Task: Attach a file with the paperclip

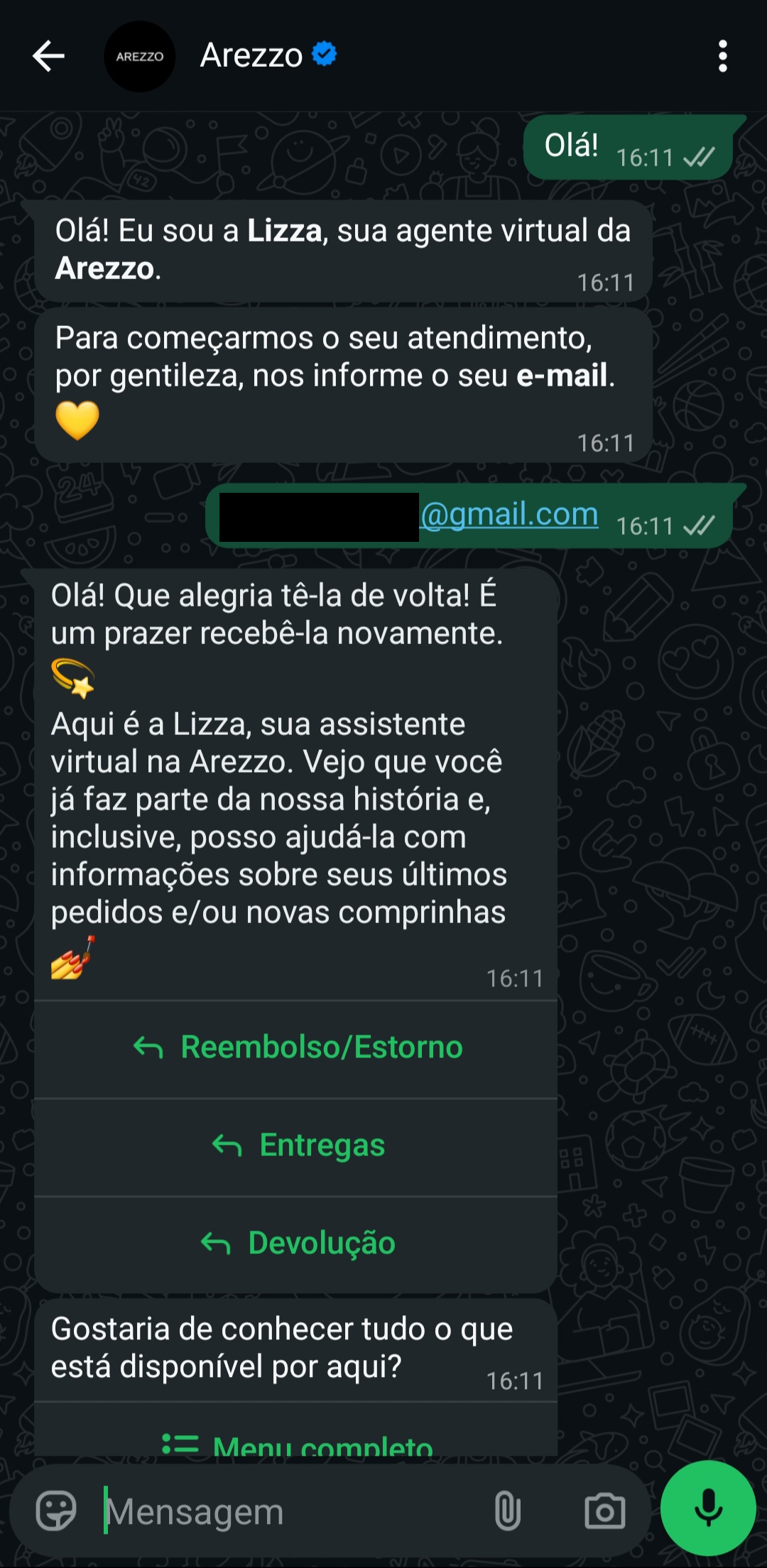Action: (x=507, y=1511)
